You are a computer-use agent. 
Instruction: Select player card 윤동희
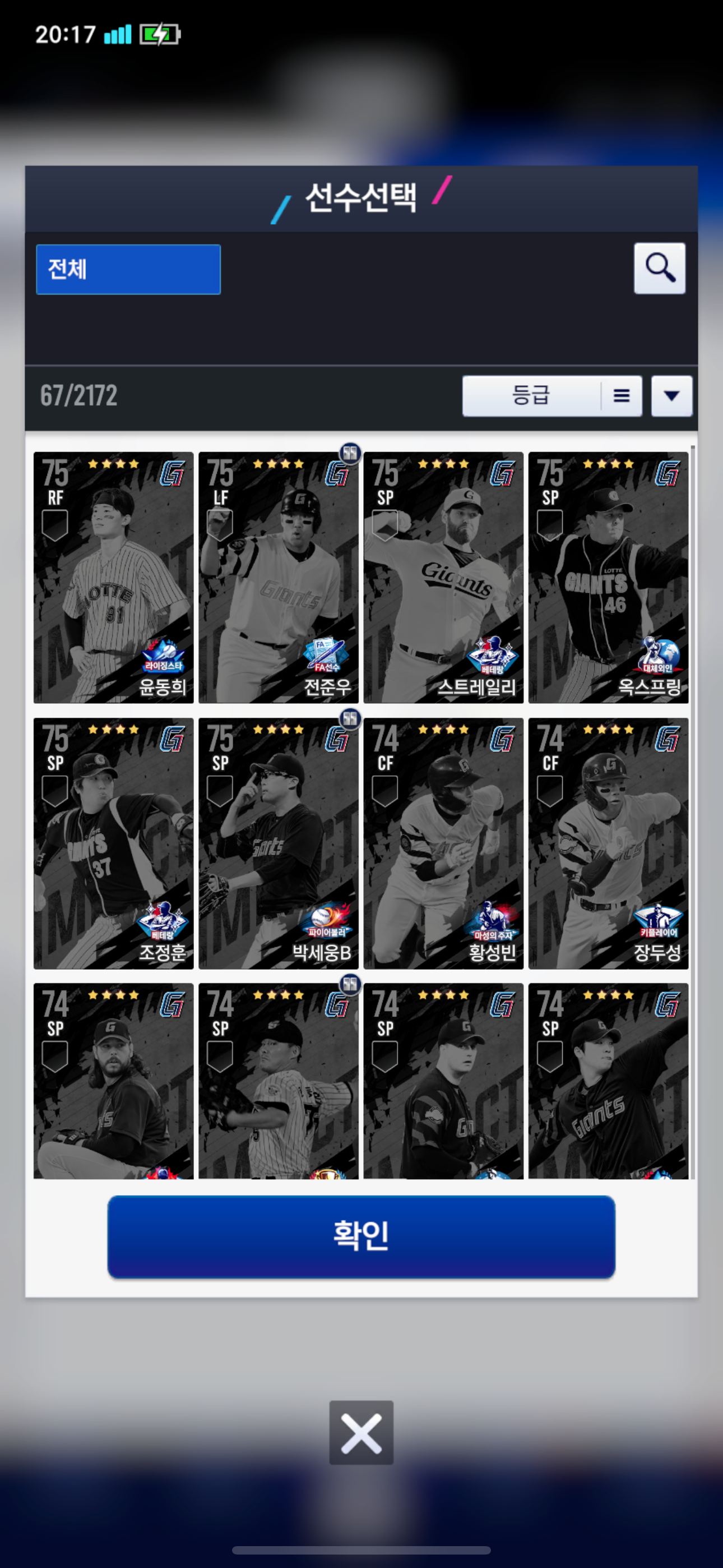click(x=114, y=577)
